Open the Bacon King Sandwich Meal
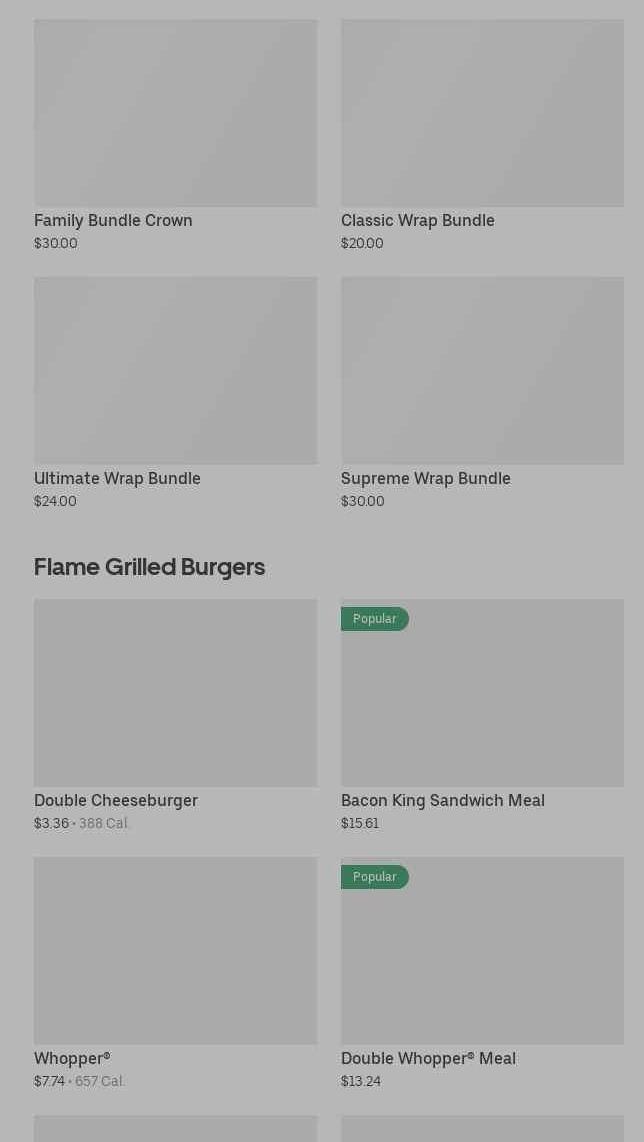This screenshot has width=644, height=1142. (482, 714)
